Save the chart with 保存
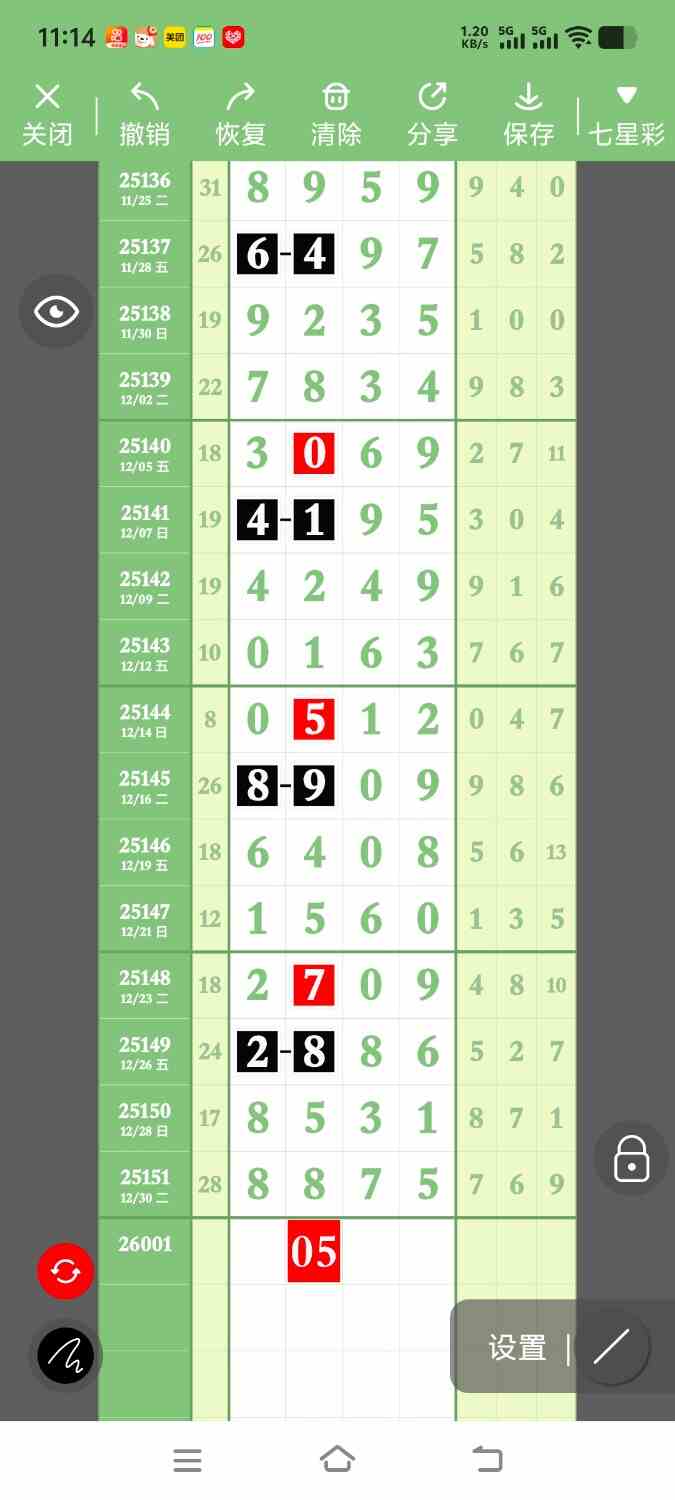Image resolution: width=675 pixels, height=1500 pixels. click(528, 115)
